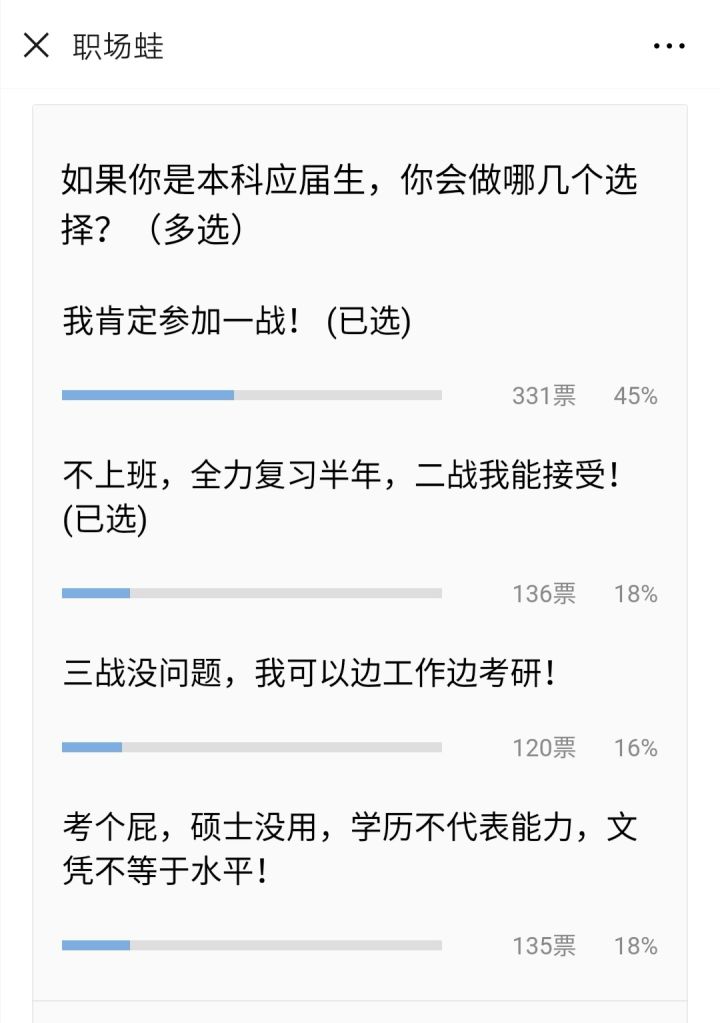
Task: Tap the progress bar under the 考个屁 option
Action: [x=250, y=945]
